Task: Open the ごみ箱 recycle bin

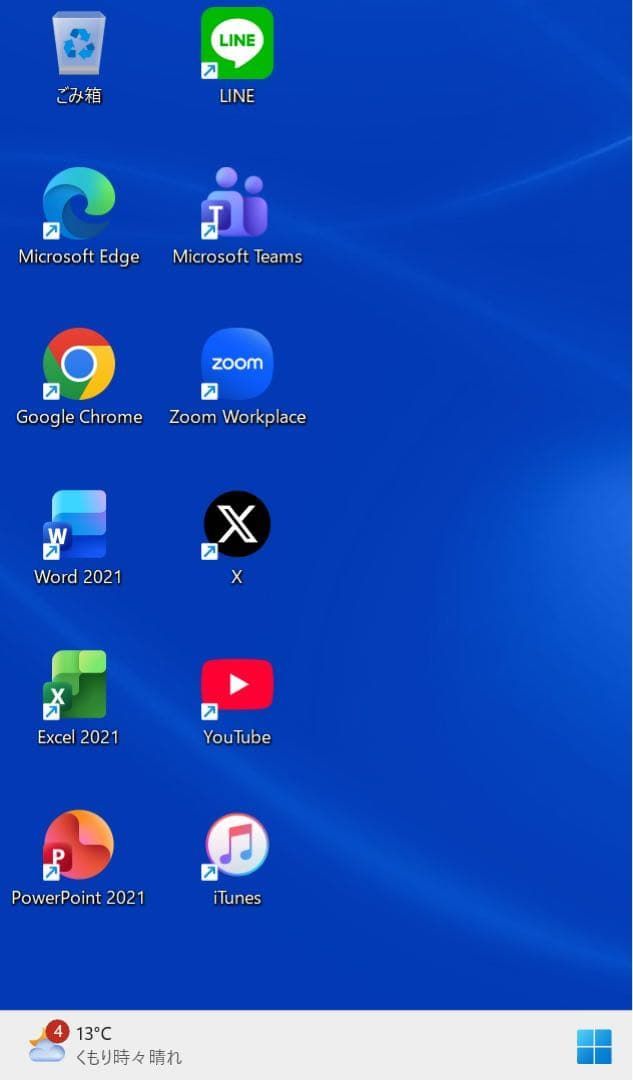Action: (79, 45)
